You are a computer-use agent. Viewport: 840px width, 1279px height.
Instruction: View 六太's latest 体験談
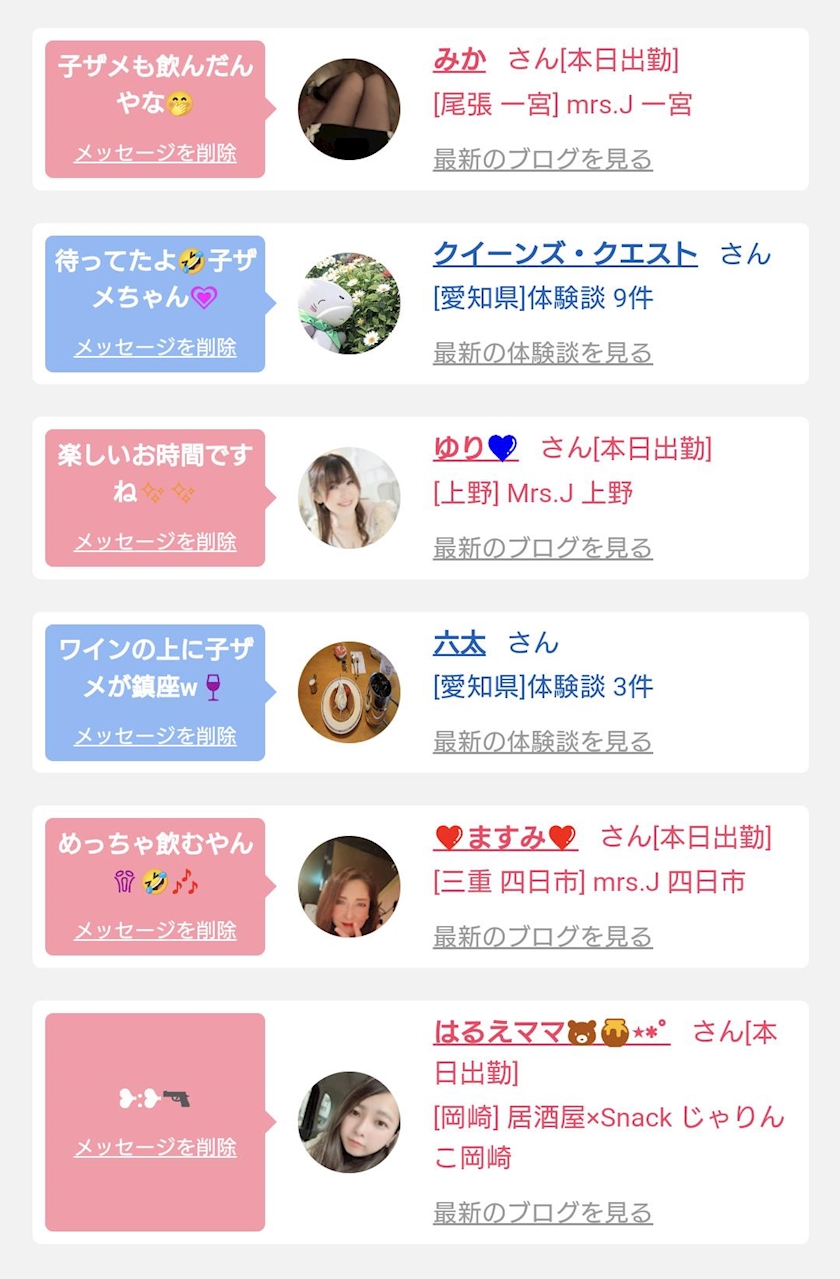(542, 742)
